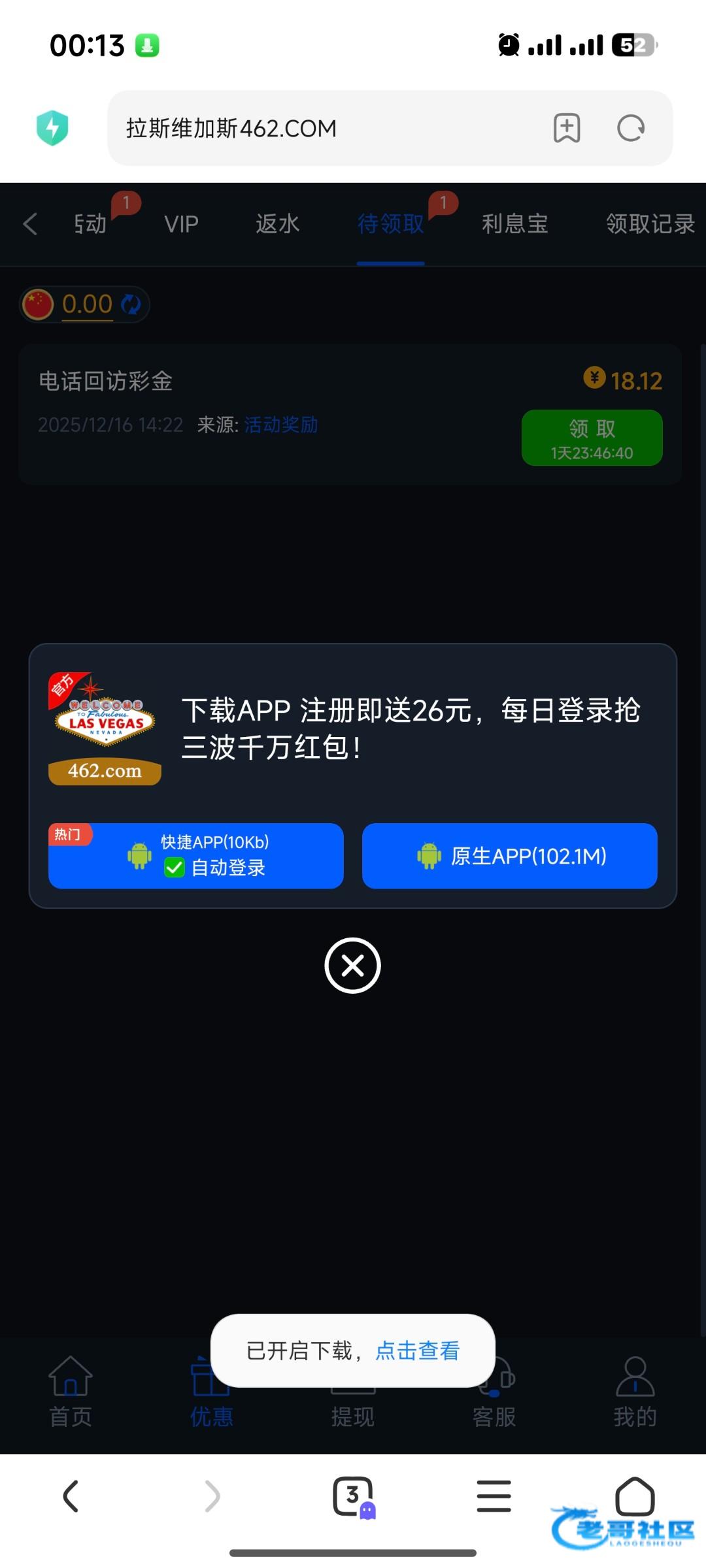Viewport: 706px width, 1568px height.
Task: Open the browser security shield
Action: (x=52, y=128)
